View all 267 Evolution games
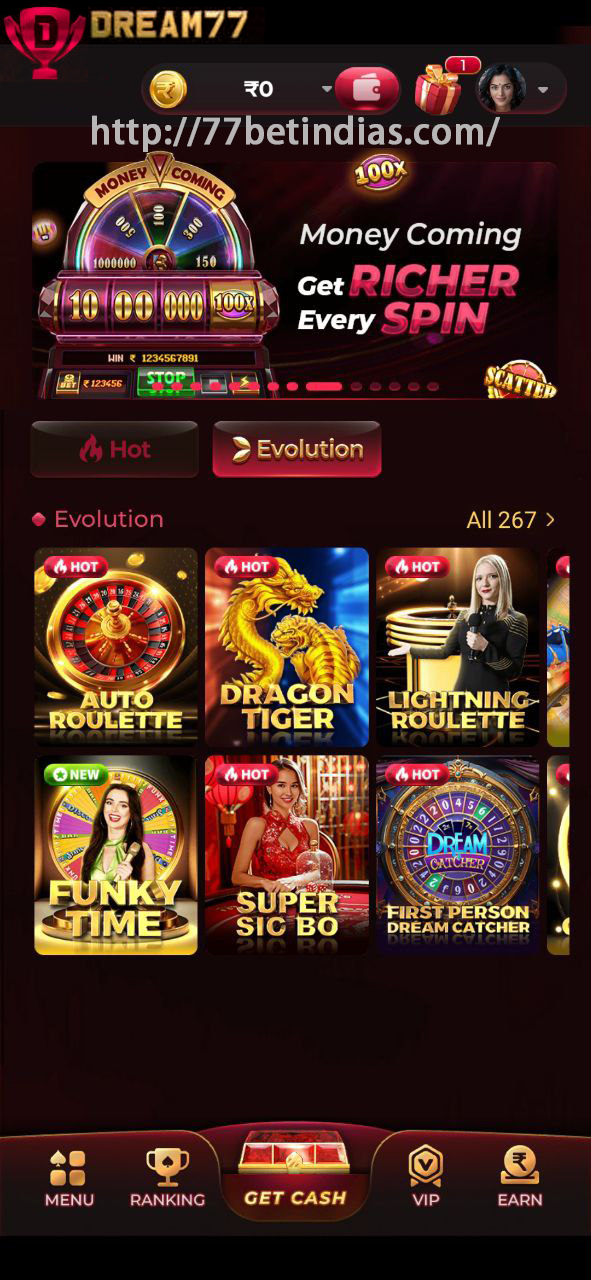 (510, 520)
